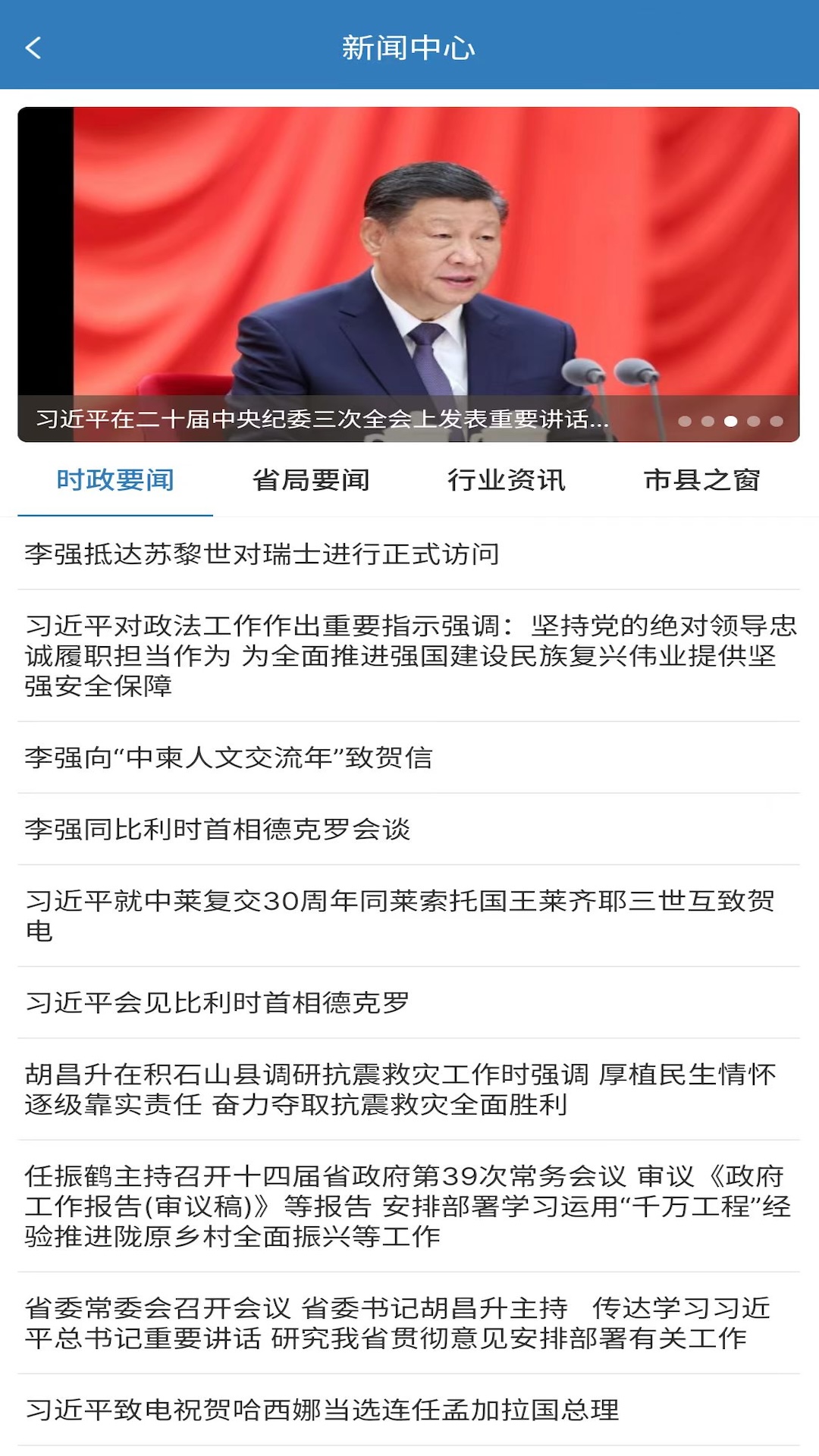The height and width of the screenshot is (1456, 819).
Task: Go back using the header arrow
Action: coord(33,48)
